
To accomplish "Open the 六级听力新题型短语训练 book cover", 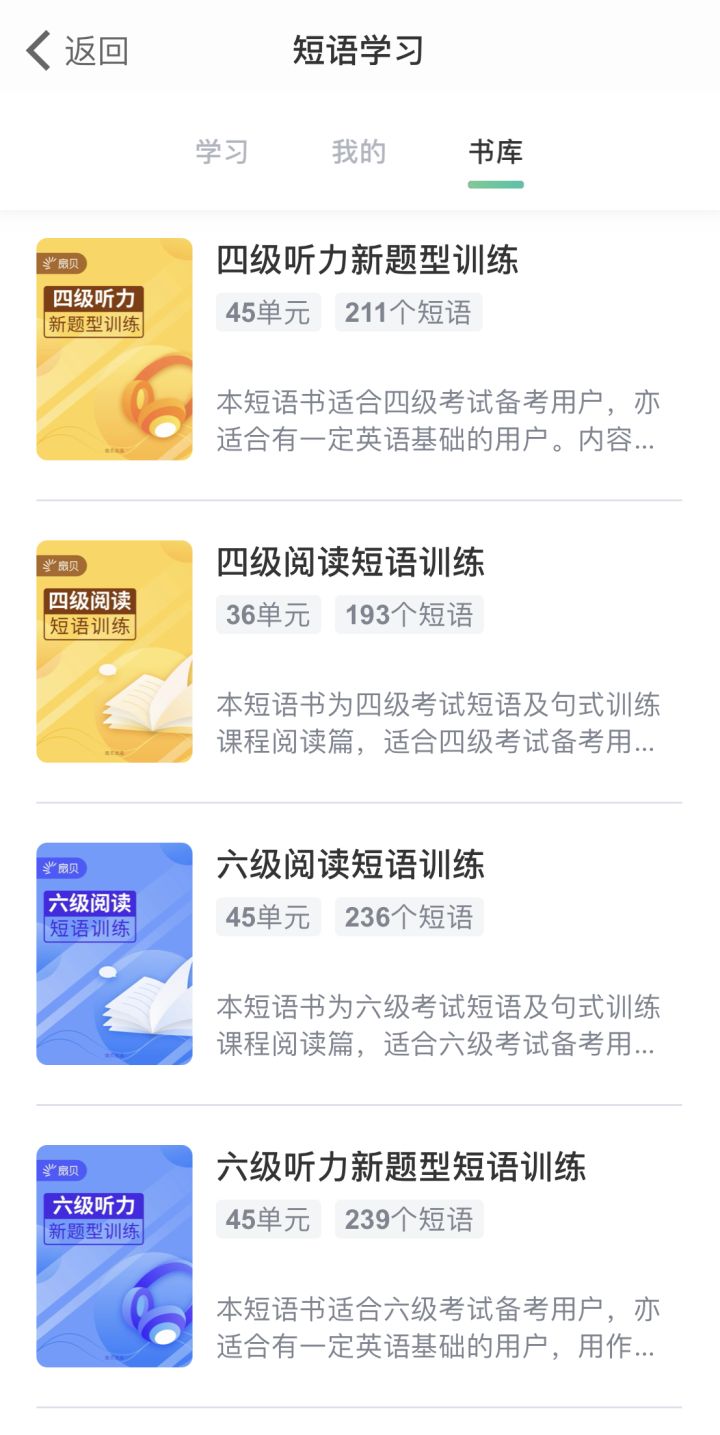I will pos(114,1255).
